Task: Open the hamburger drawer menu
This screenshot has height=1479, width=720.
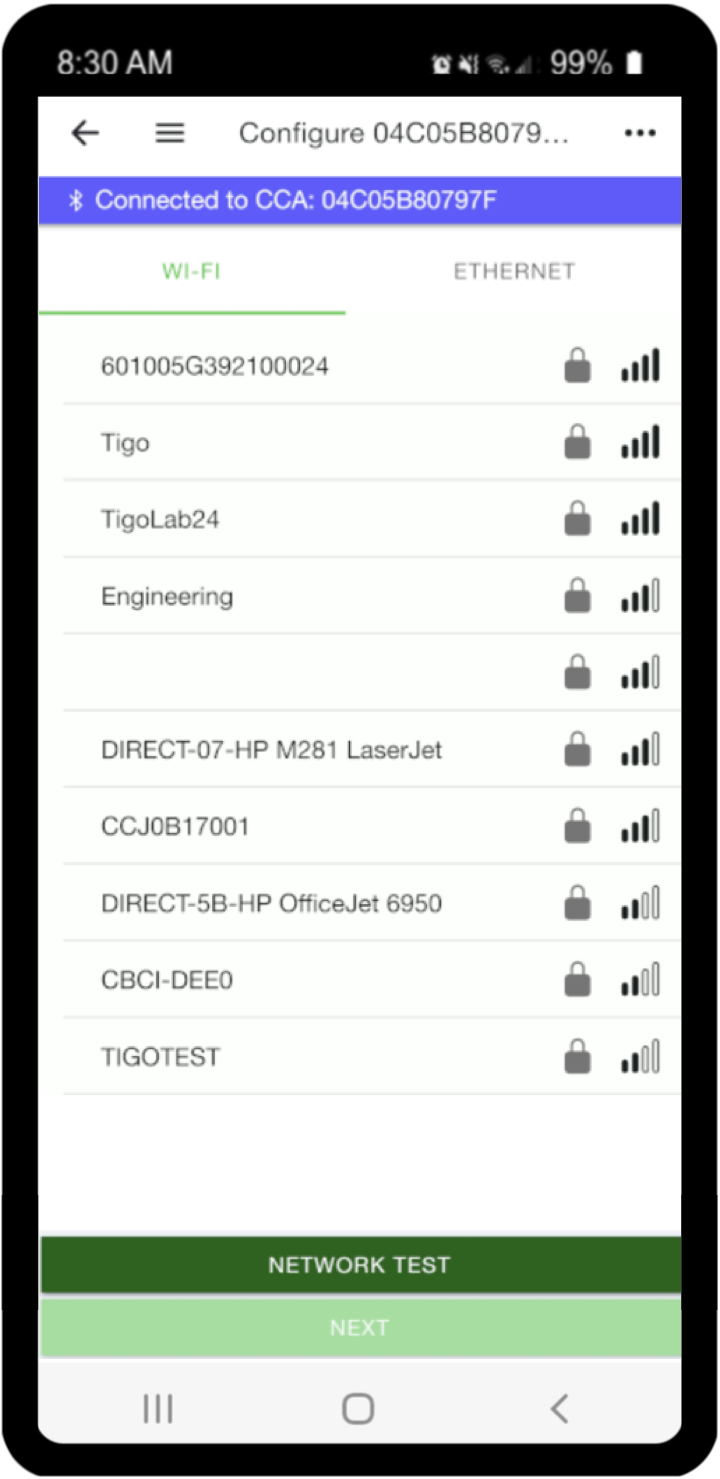Action: click(x=170, y=133)
